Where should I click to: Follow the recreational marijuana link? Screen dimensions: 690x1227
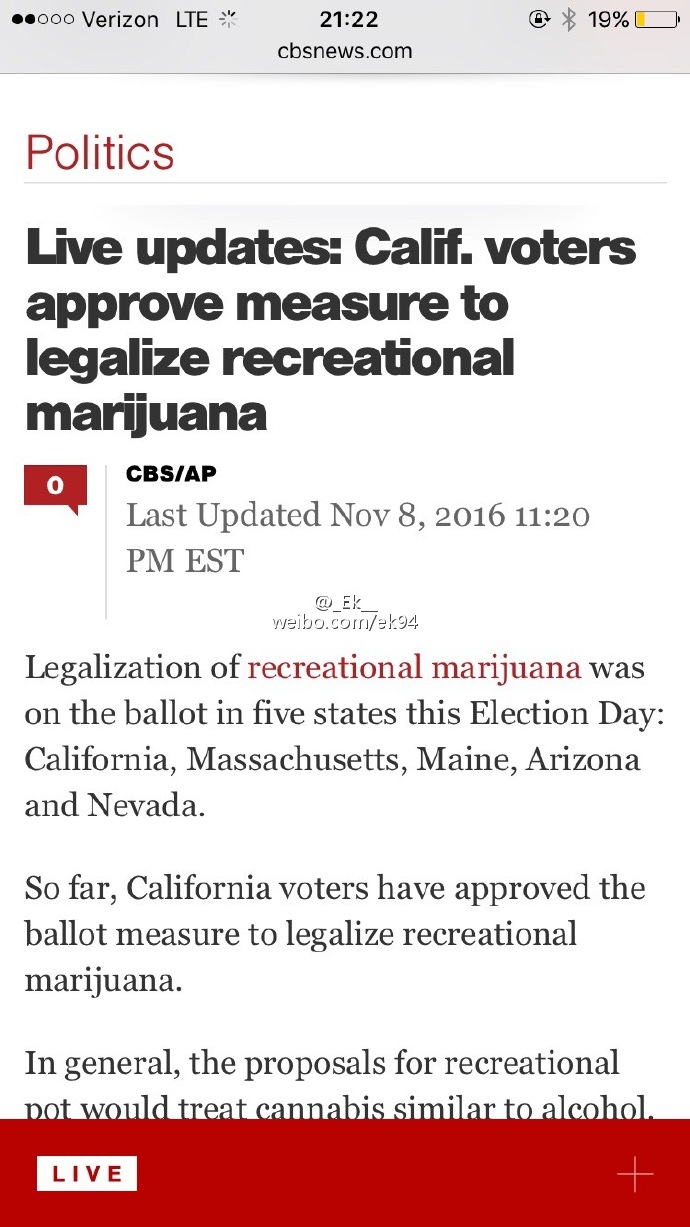pyautogui.click(x=413, y=667)
